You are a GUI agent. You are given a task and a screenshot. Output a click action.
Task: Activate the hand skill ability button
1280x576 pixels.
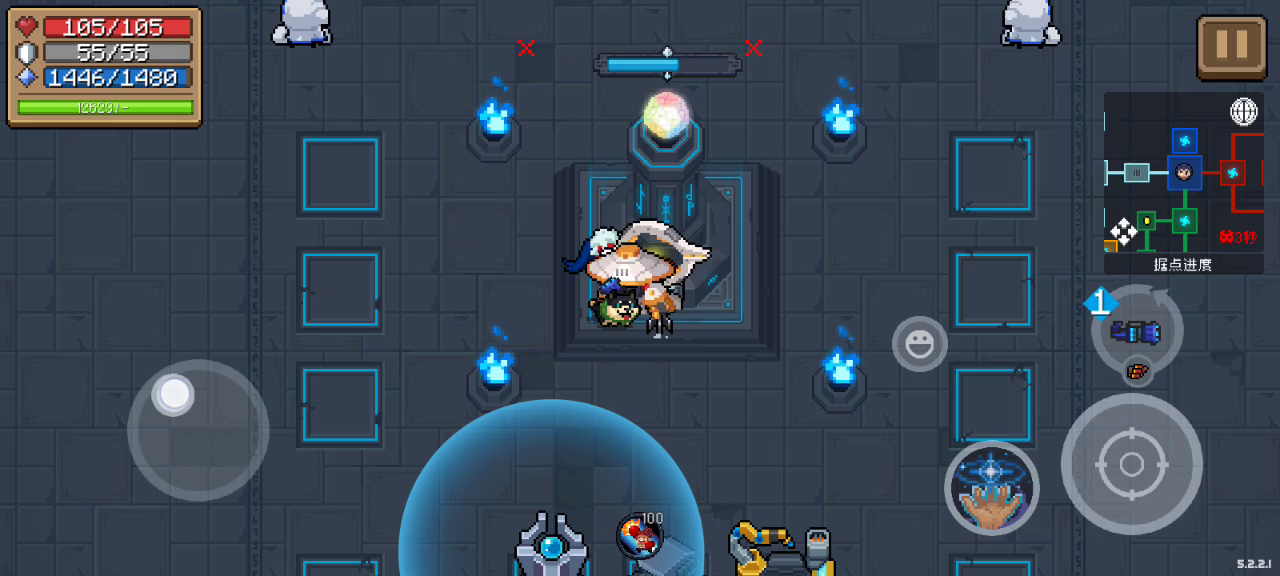coord(991,489)
